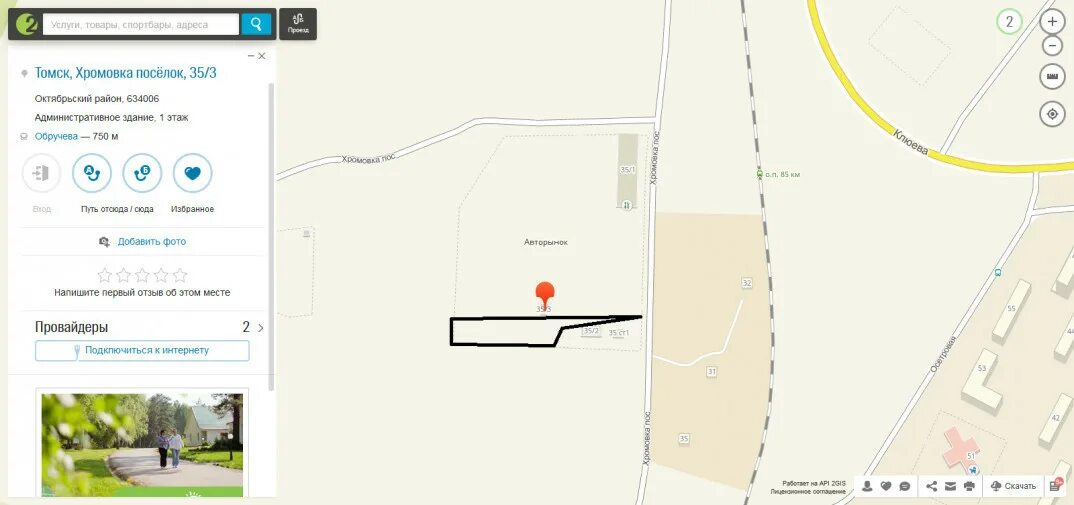
Task: Add this place to Избранное
Action: (192, 174)
